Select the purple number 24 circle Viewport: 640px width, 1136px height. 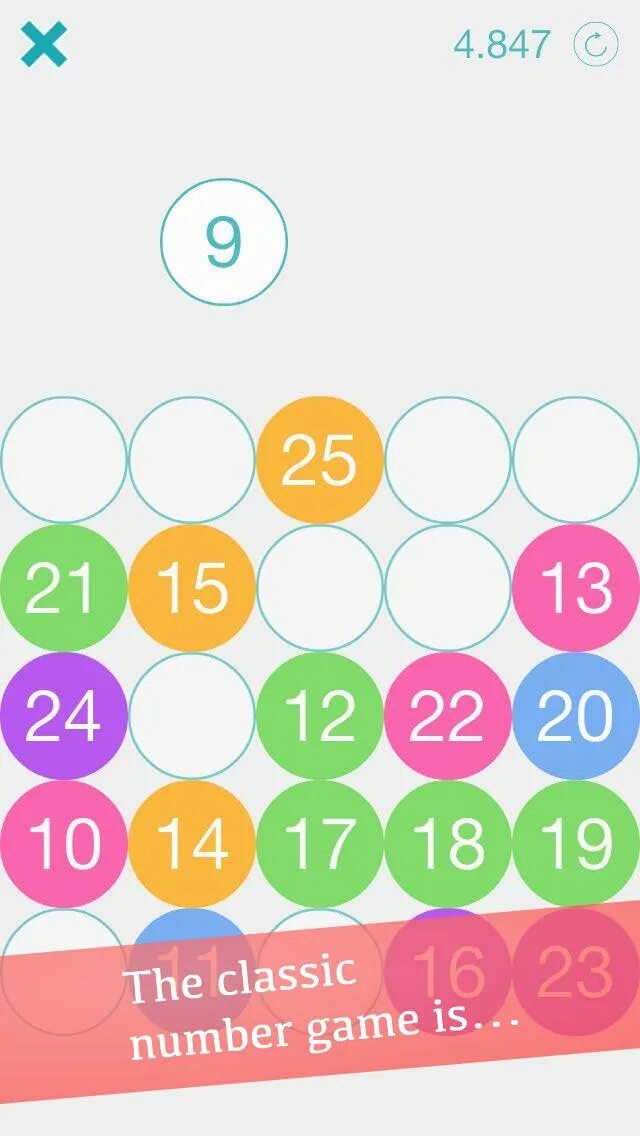point(64,716)
